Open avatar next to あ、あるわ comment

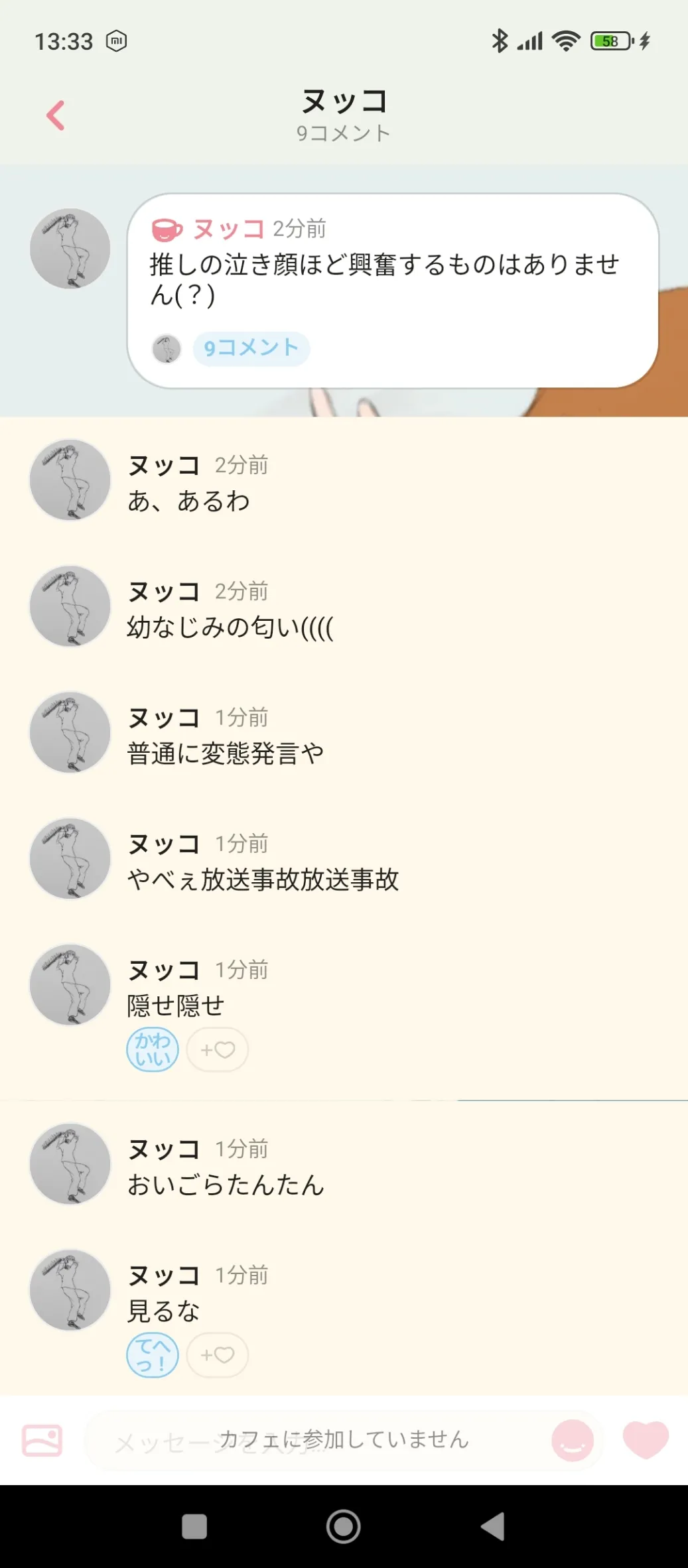(x=70, y=480)
